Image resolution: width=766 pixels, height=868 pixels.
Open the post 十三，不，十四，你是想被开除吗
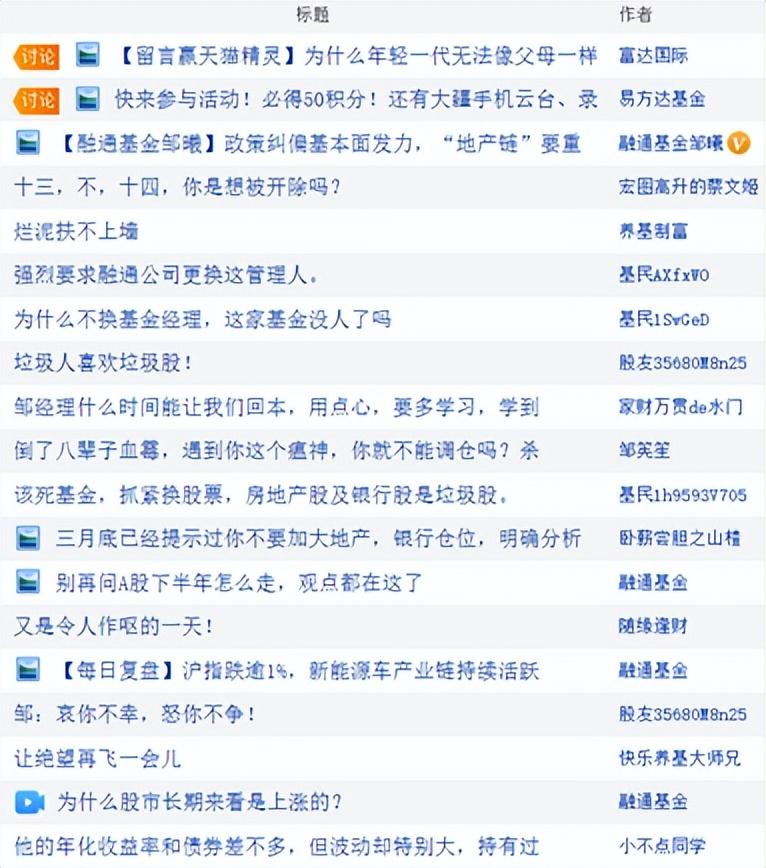(x=177, y=187)
